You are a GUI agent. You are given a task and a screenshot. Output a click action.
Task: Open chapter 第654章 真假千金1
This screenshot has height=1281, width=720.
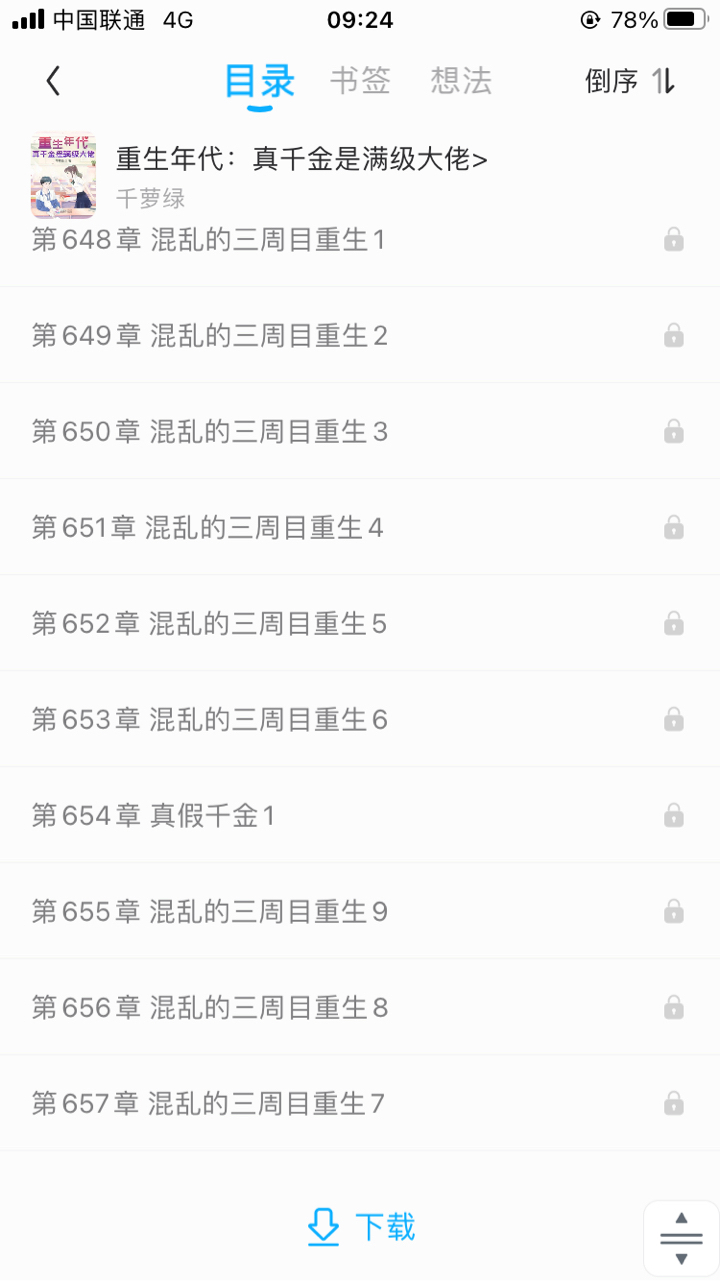point(153,816)
